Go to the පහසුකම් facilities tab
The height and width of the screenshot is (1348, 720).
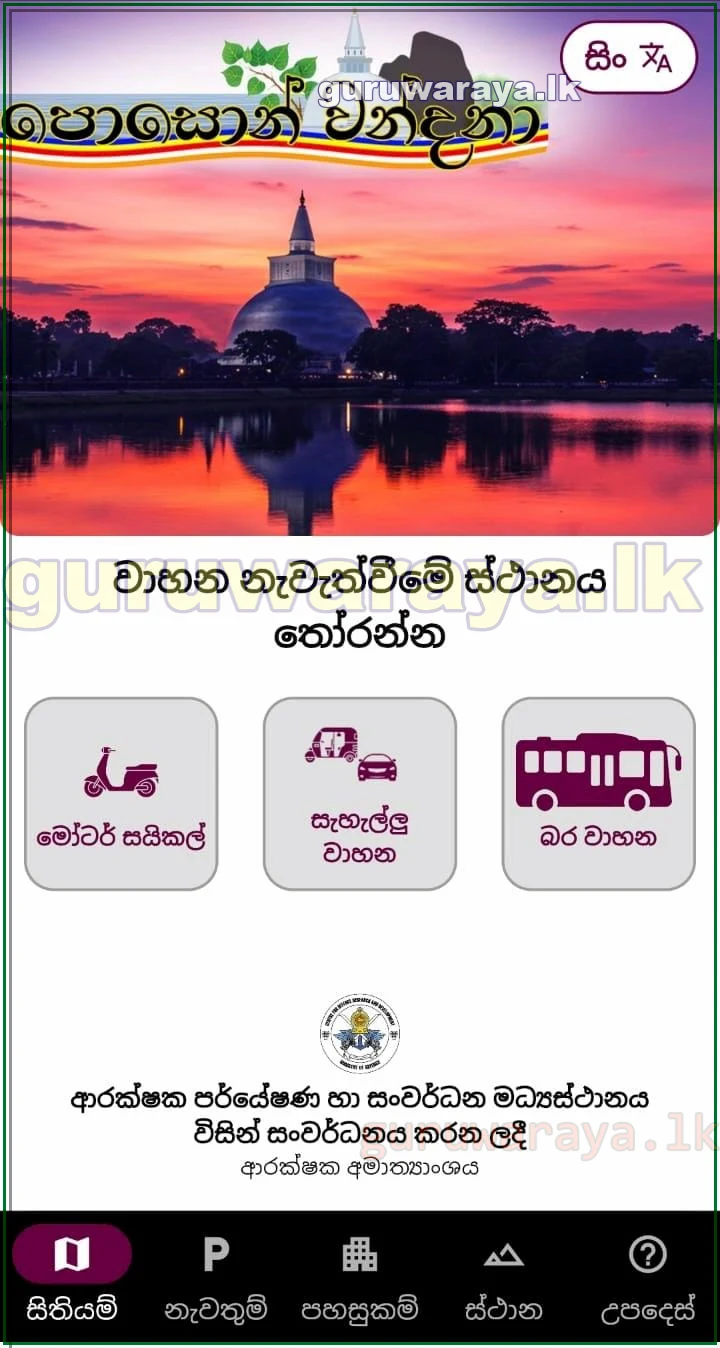(360, 1275)
